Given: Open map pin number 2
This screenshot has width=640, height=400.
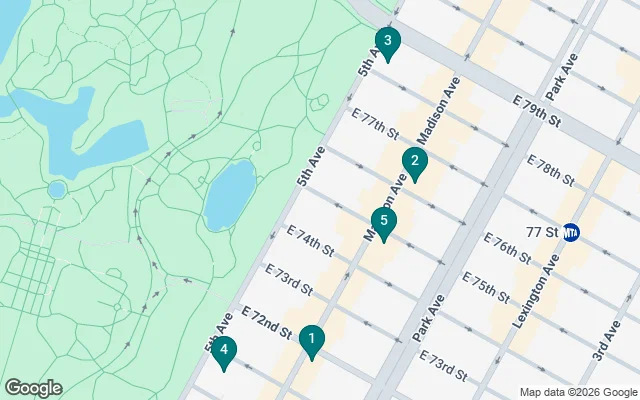Looking at the screenshot, I should (x=415, y=161).
